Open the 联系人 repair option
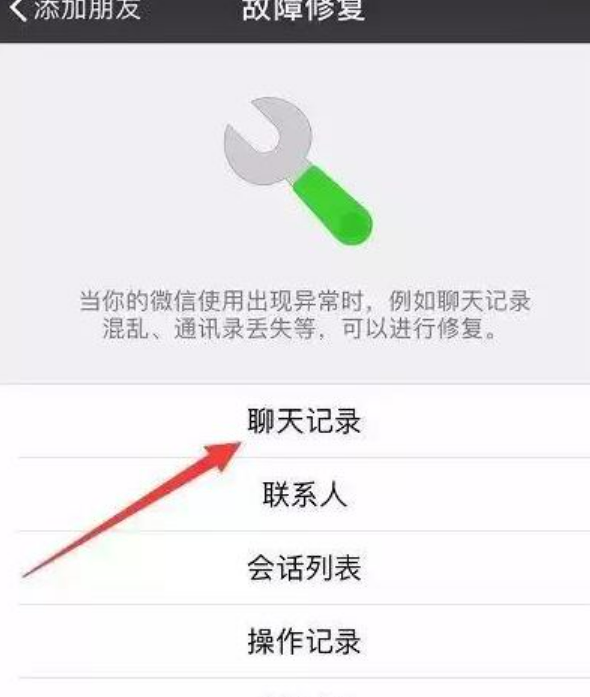This screenshot has height=697, width=590. [295, 494]
